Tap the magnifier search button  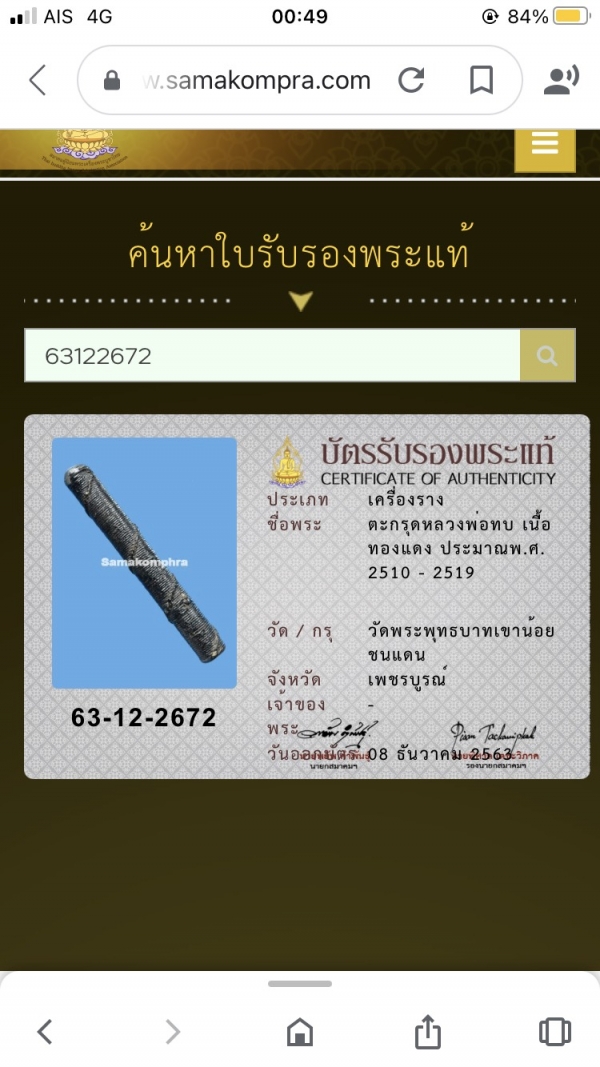(548, 355)
